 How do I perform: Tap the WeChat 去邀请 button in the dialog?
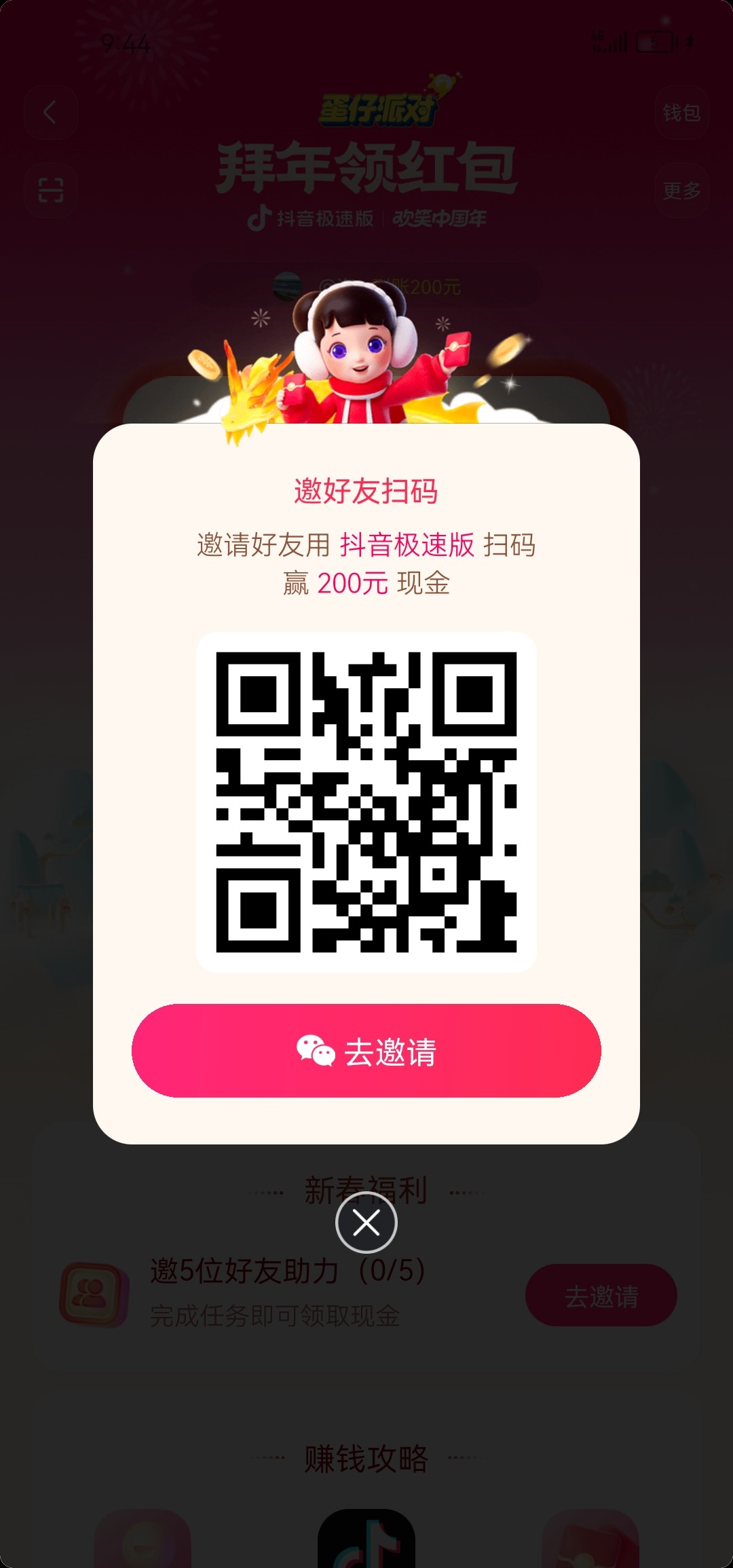366,1051
